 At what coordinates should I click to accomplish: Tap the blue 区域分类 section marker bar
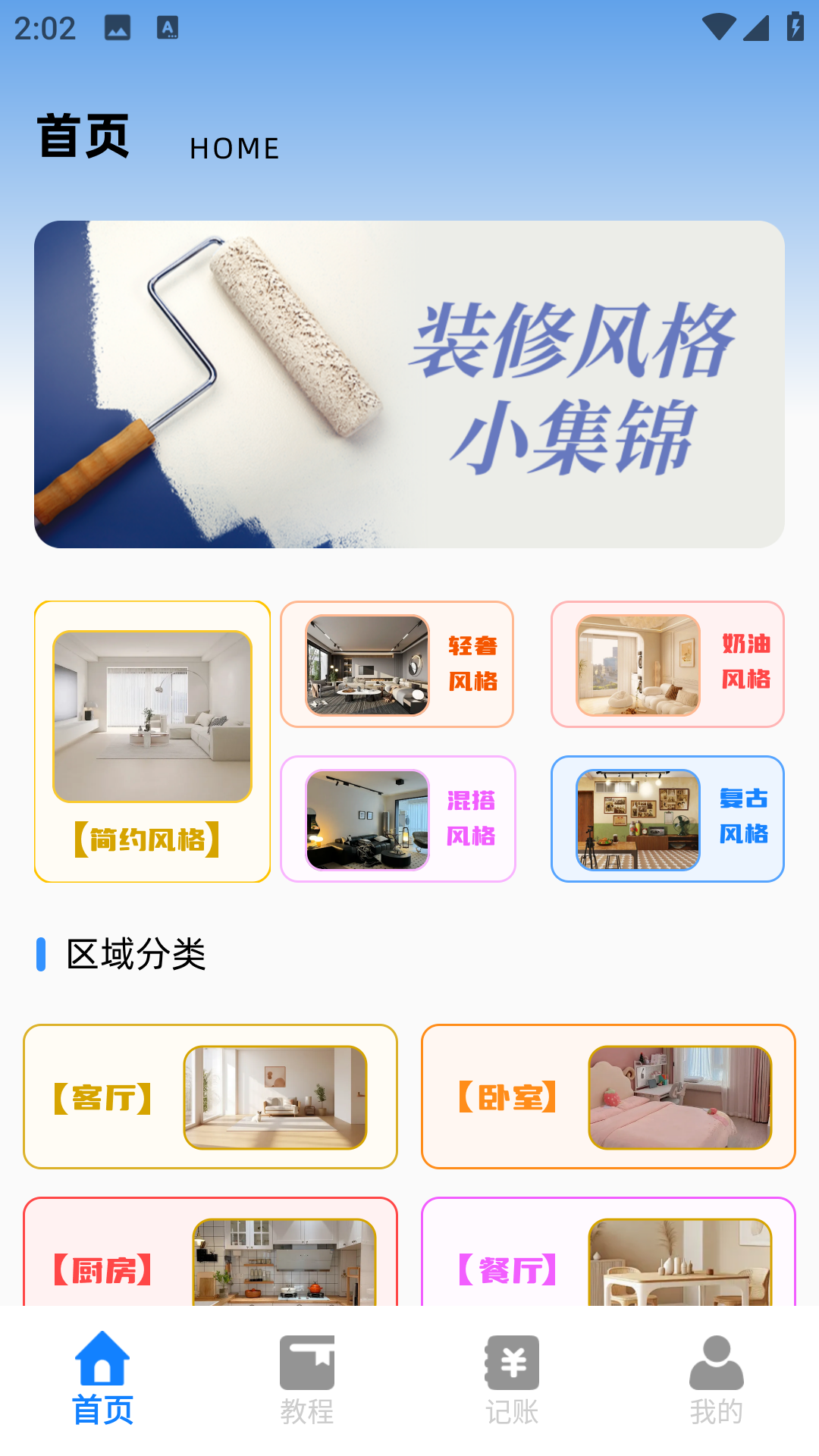click(x=40, y=955)
